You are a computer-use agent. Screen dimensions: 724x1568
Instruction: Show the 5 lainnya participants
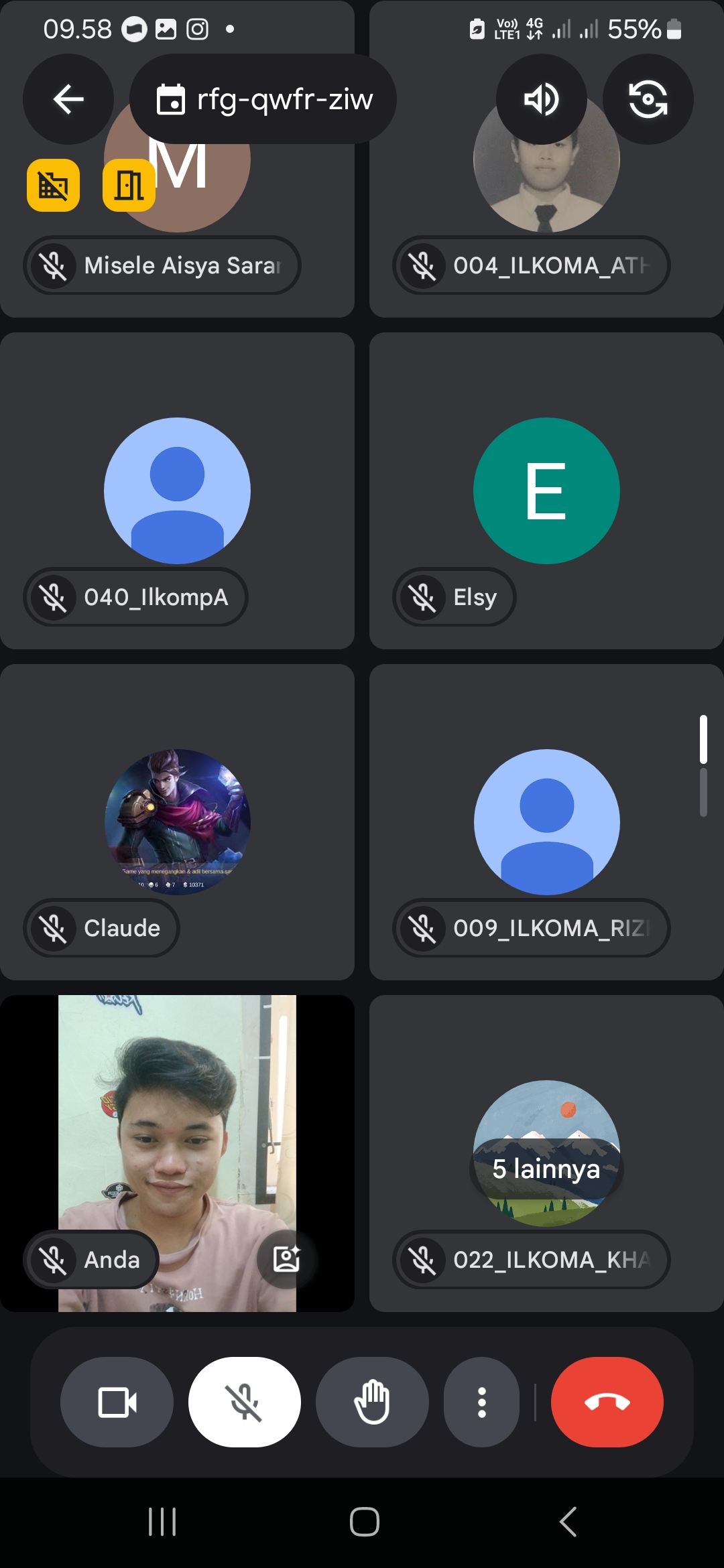coord(546,1168)
